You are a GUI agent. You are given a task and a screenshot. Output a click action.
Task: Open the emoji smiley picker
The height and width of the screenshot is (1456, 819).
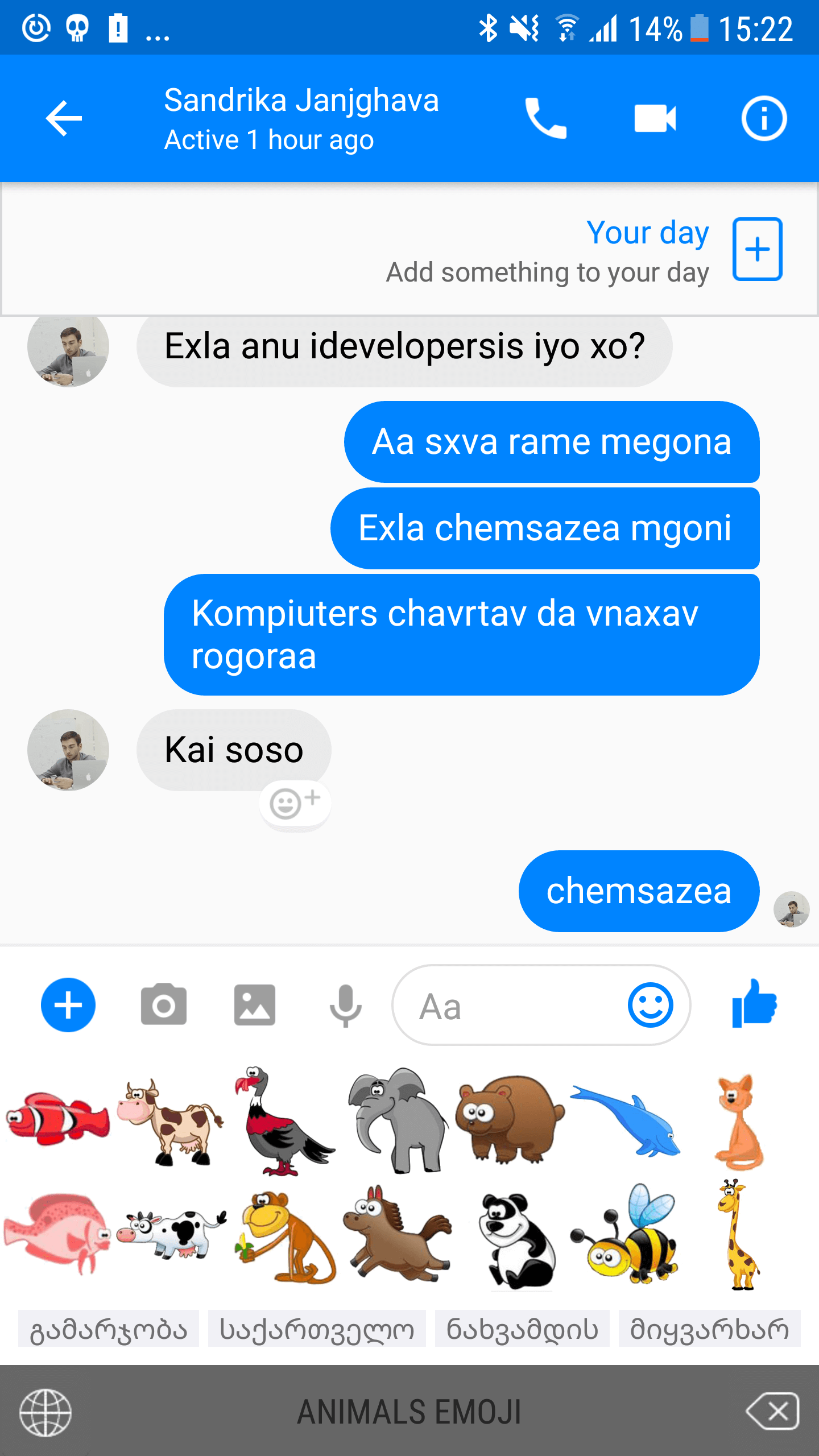650,1005
